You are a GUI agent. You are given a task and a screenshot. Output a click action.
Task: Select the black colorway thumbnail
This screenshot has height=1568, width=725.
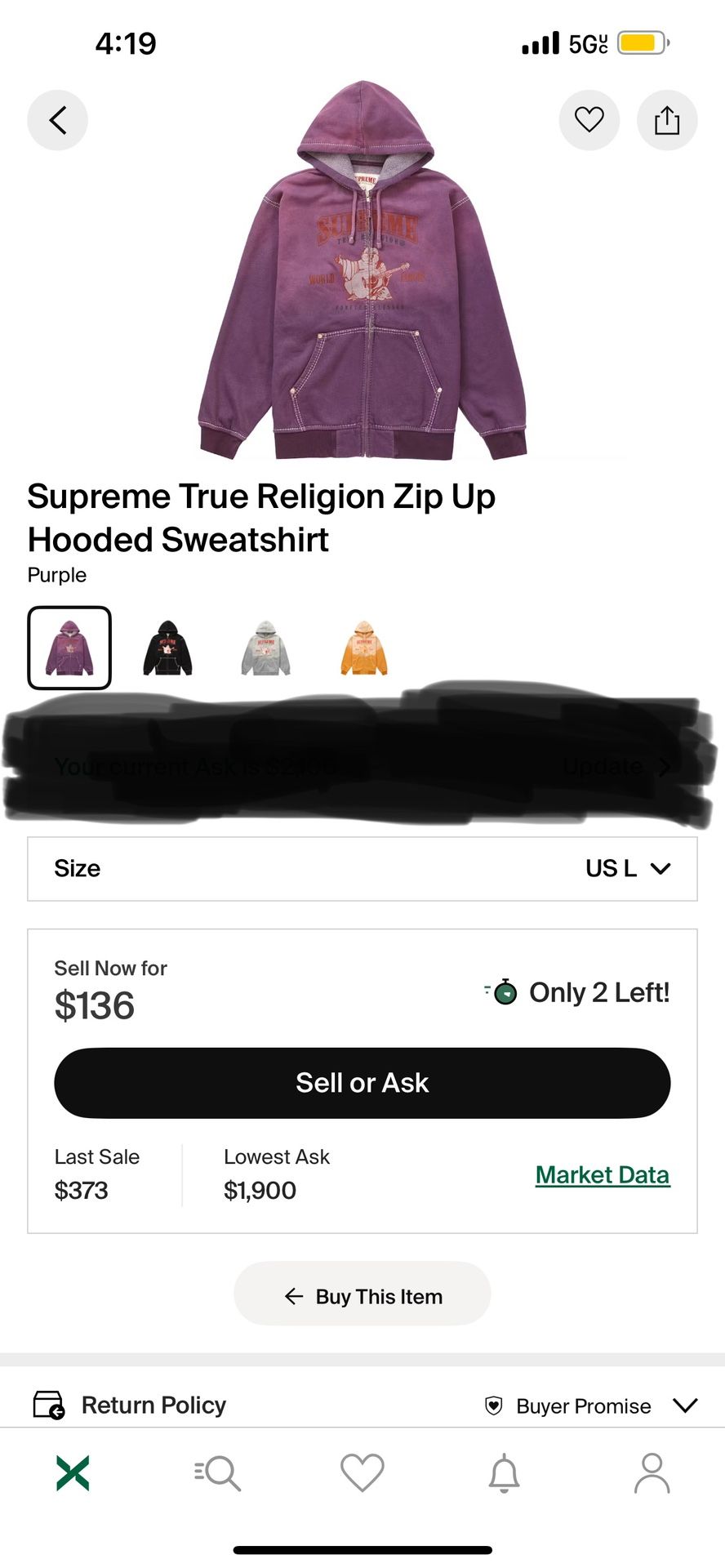(x=167, y=648)
